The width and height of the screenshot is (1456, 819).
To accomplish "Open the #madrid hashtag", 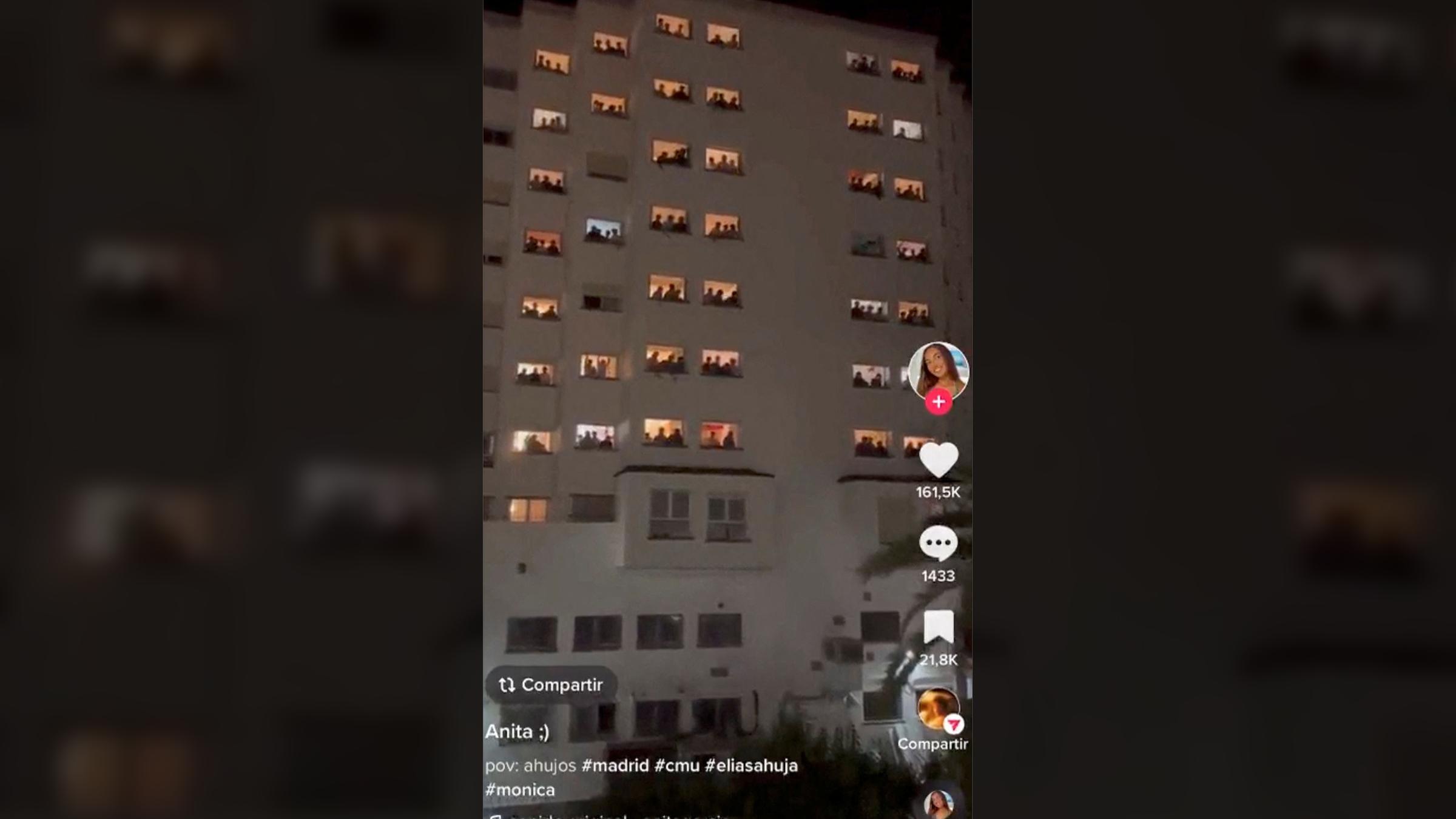I will pyautogui.click(x=615, y=766).
